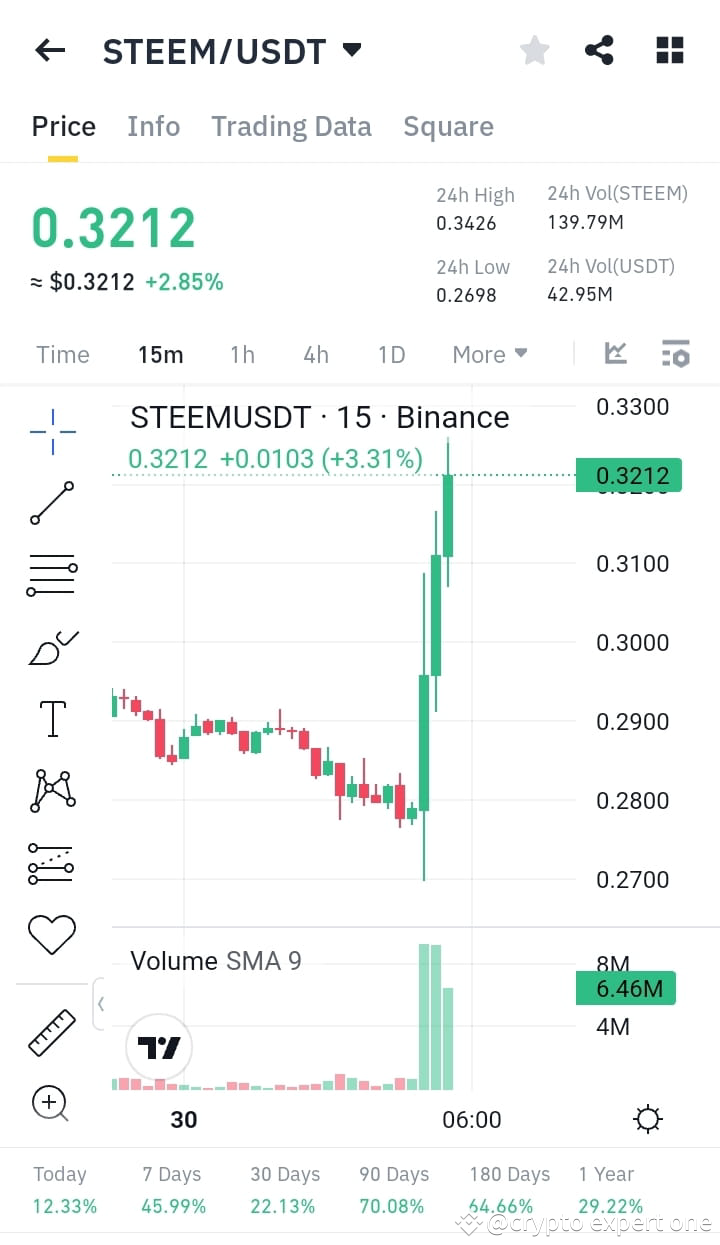Click the current price label 0.3212
The image size is (720, 1245).
pos(628,476)
